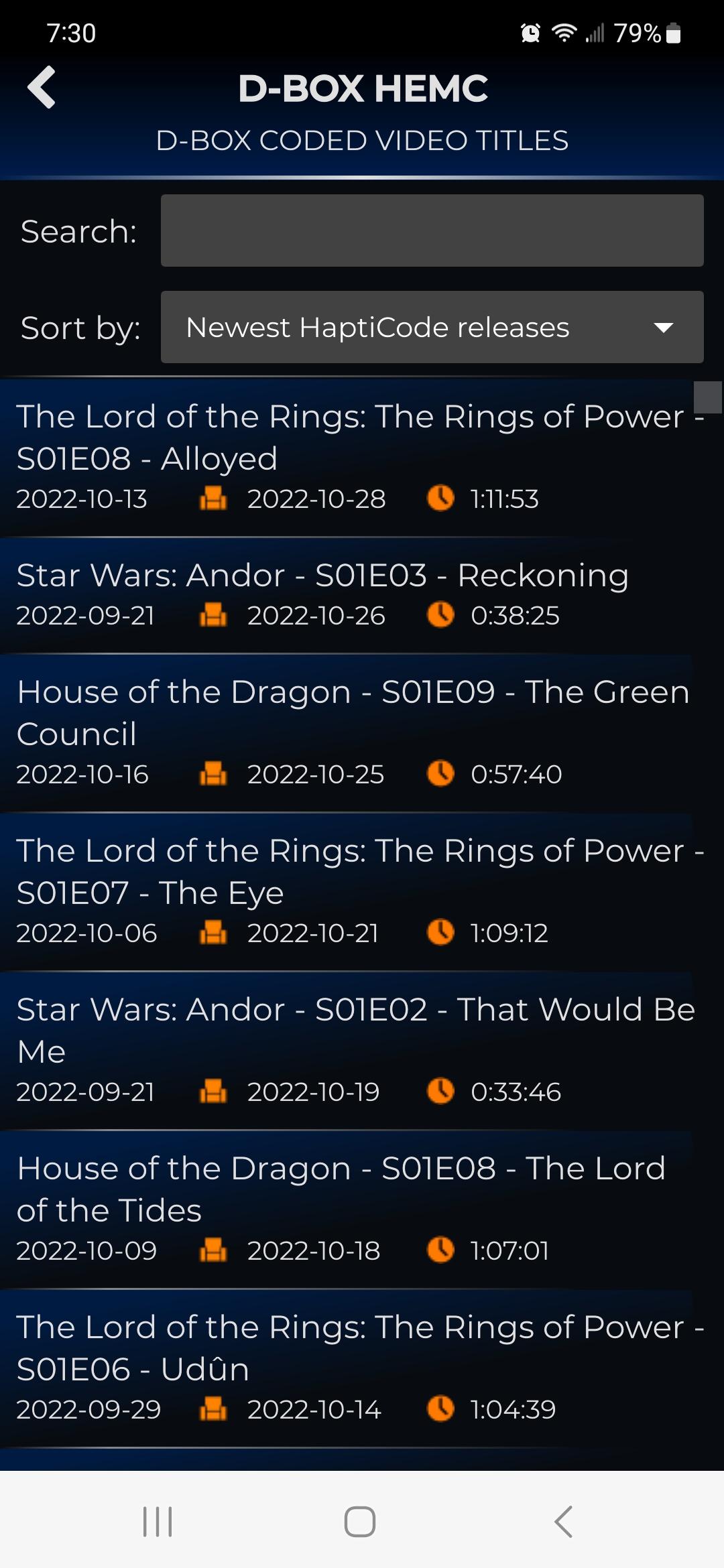Expand the Sort by dropdown
This screenshot has height=1568, width=724.
click(432, 327)
